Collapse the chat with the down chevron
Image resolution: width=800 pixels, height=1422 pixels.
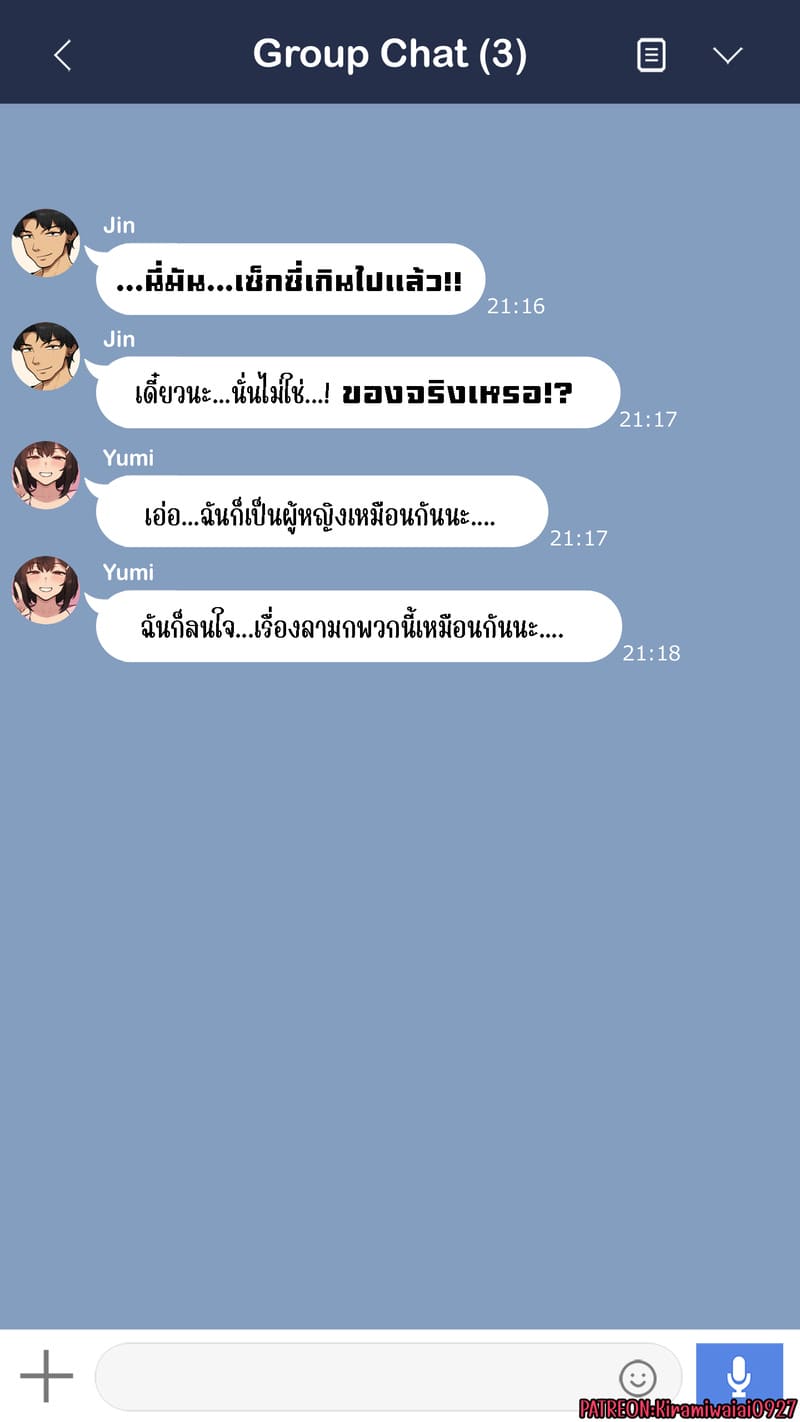pos(728,55)
